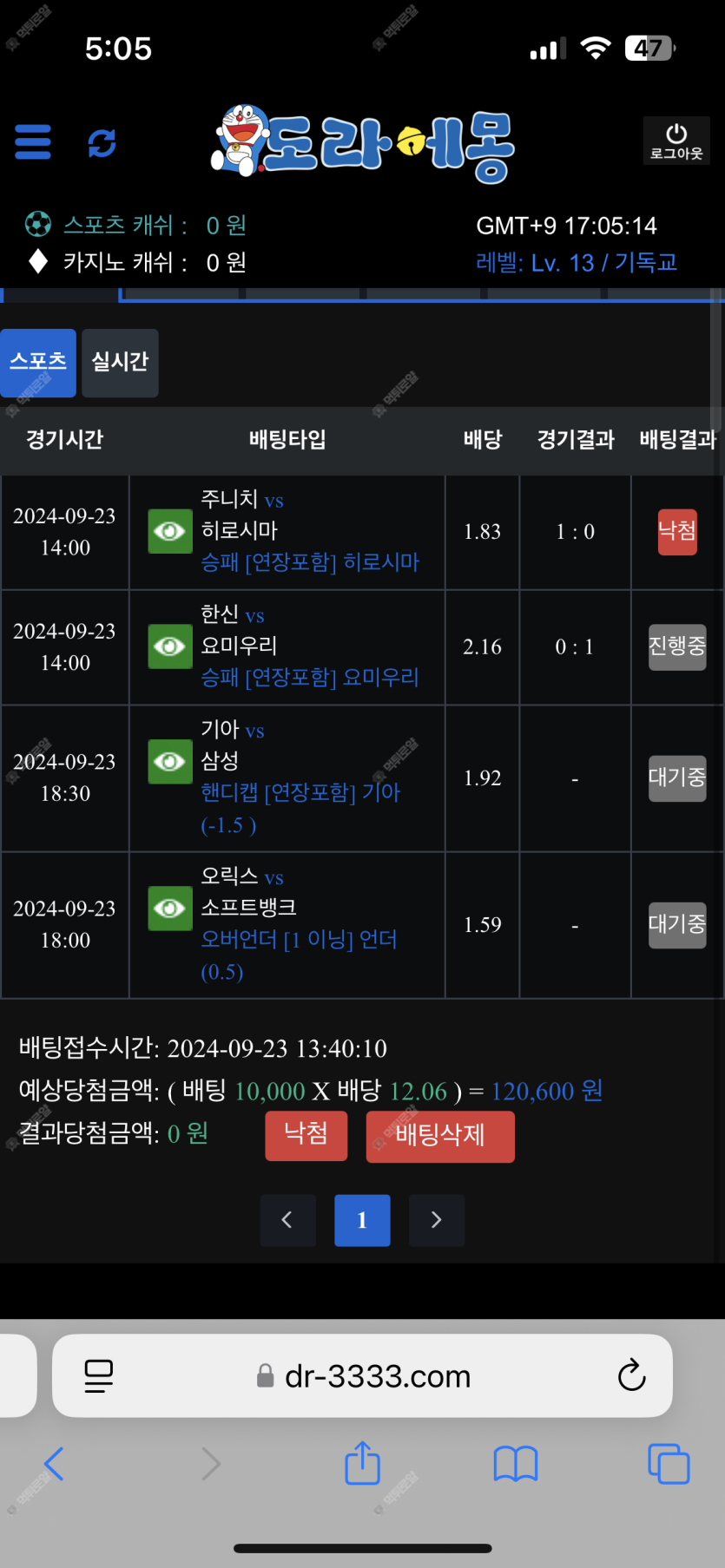The height and width of the screenshot is (1568, 725).
Task: Open Safari bookmarks
Action: [516, 1464]
